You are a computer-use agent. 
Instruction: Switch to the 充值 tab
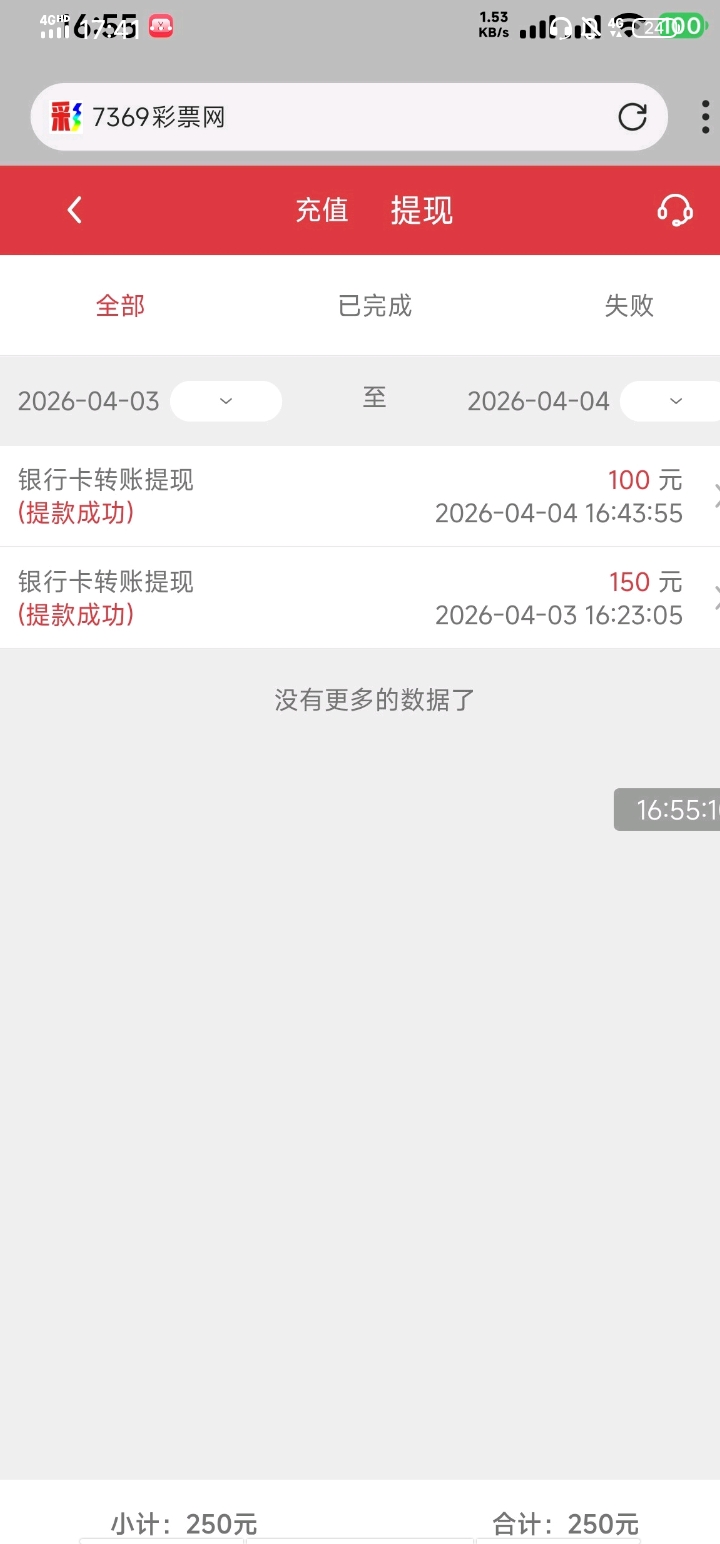tap(322, 210)
